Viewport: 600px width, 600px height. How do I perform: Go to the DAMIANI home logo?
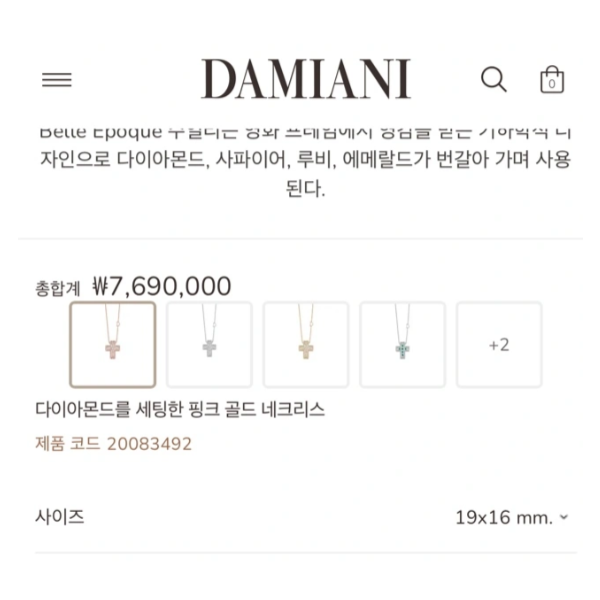coord(305,79)
